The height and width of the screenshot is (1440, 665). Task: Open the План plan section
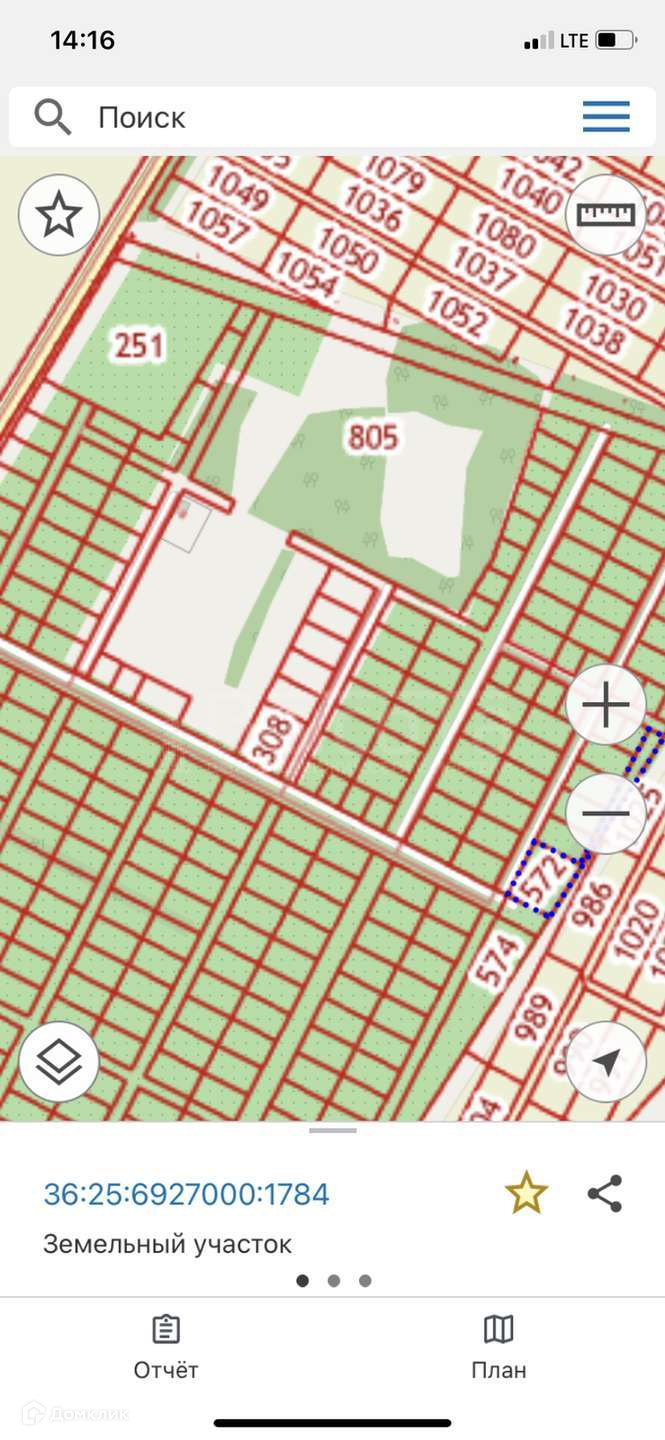click(498, 1347)
